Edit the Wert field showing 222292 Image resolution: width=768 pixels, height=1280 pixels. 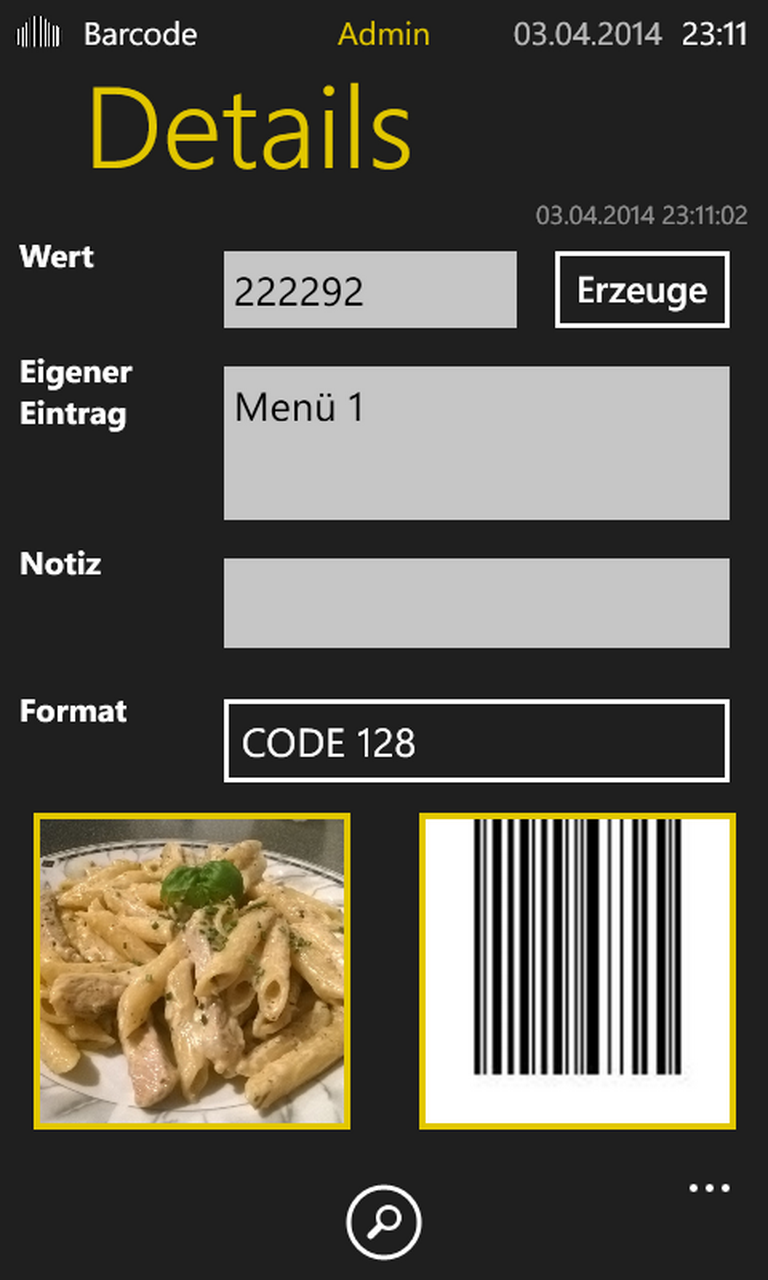tap(370, 290)
